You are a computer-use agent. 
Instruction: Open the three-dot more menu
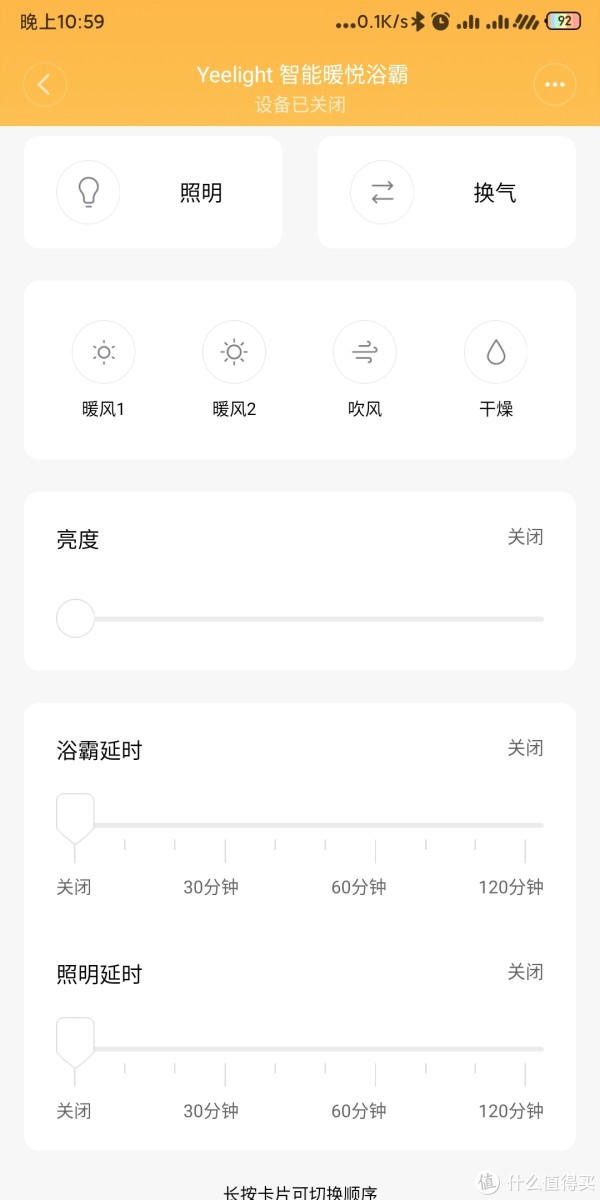coord(555,85)
